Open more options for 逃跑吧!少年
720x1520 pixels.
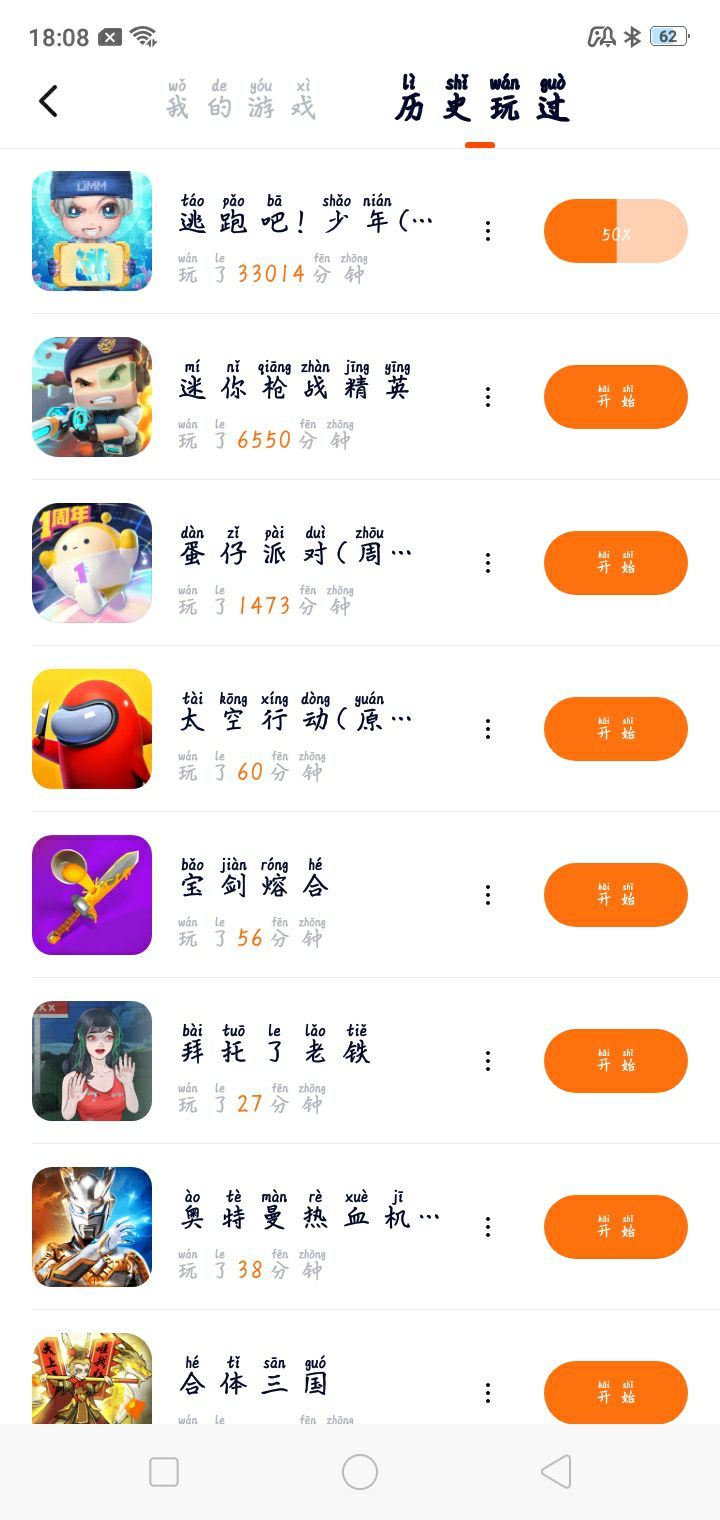tap(488, 231)
